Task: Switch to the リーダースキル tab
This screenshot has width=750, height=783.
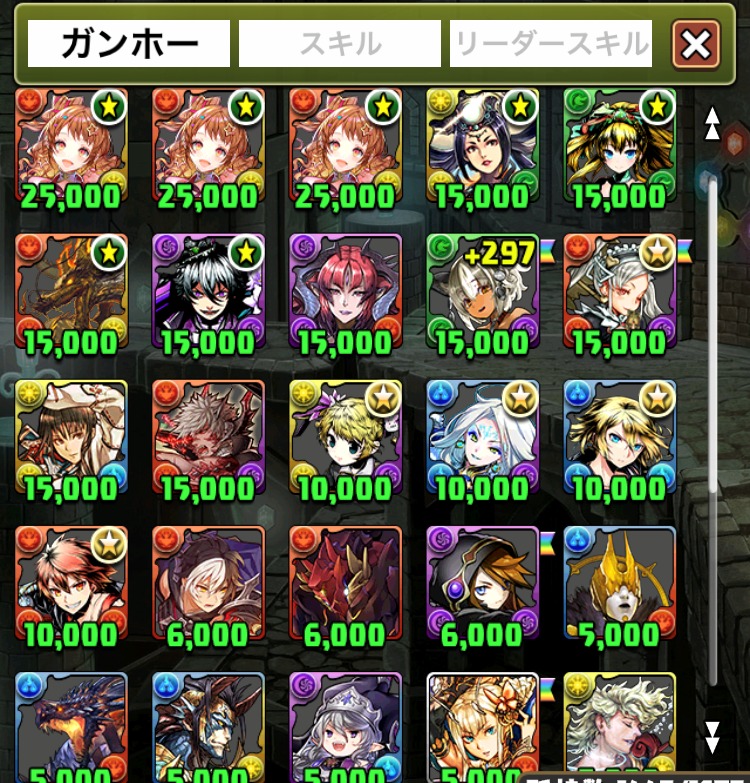Action: point(551,44)
